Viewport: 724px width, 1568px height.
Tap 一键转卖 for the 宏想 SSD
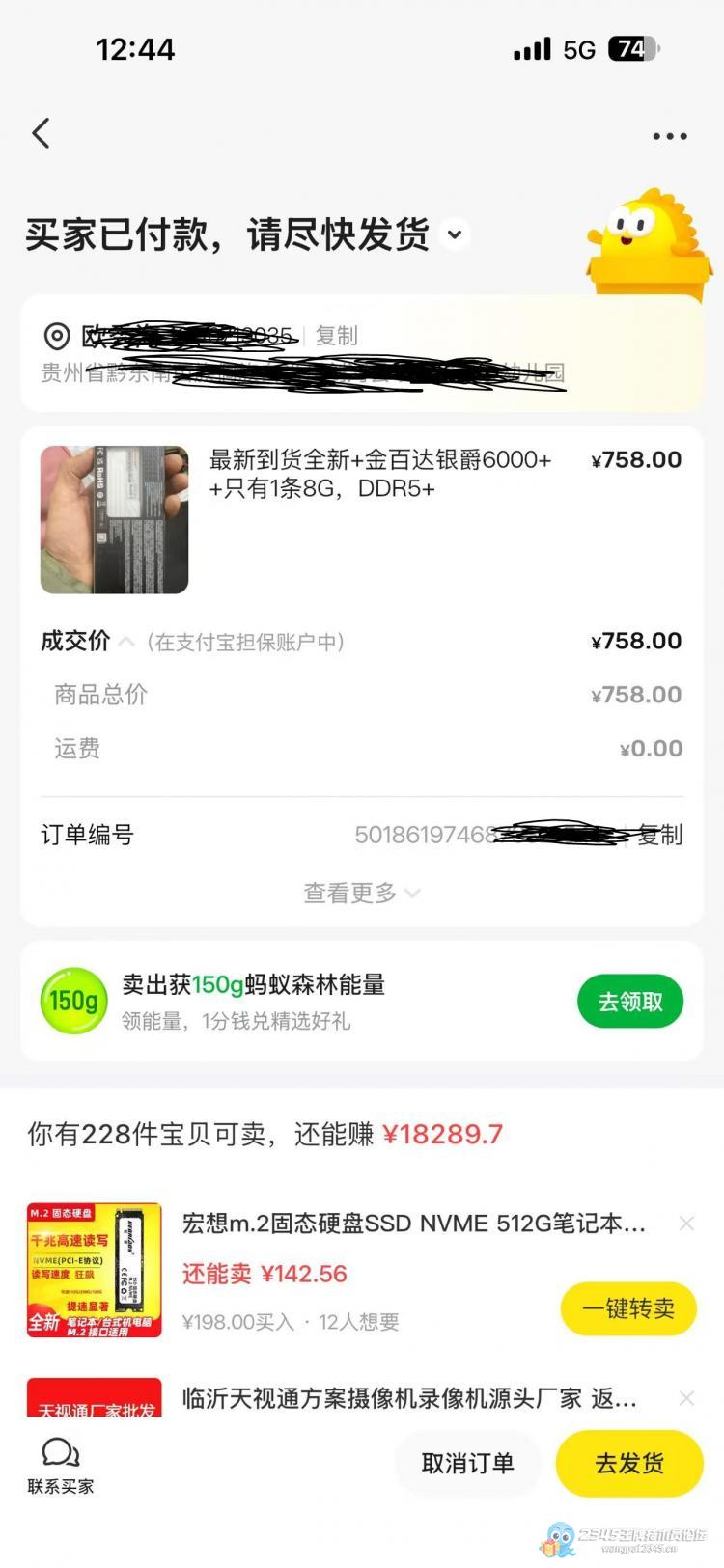point(627,1308)
